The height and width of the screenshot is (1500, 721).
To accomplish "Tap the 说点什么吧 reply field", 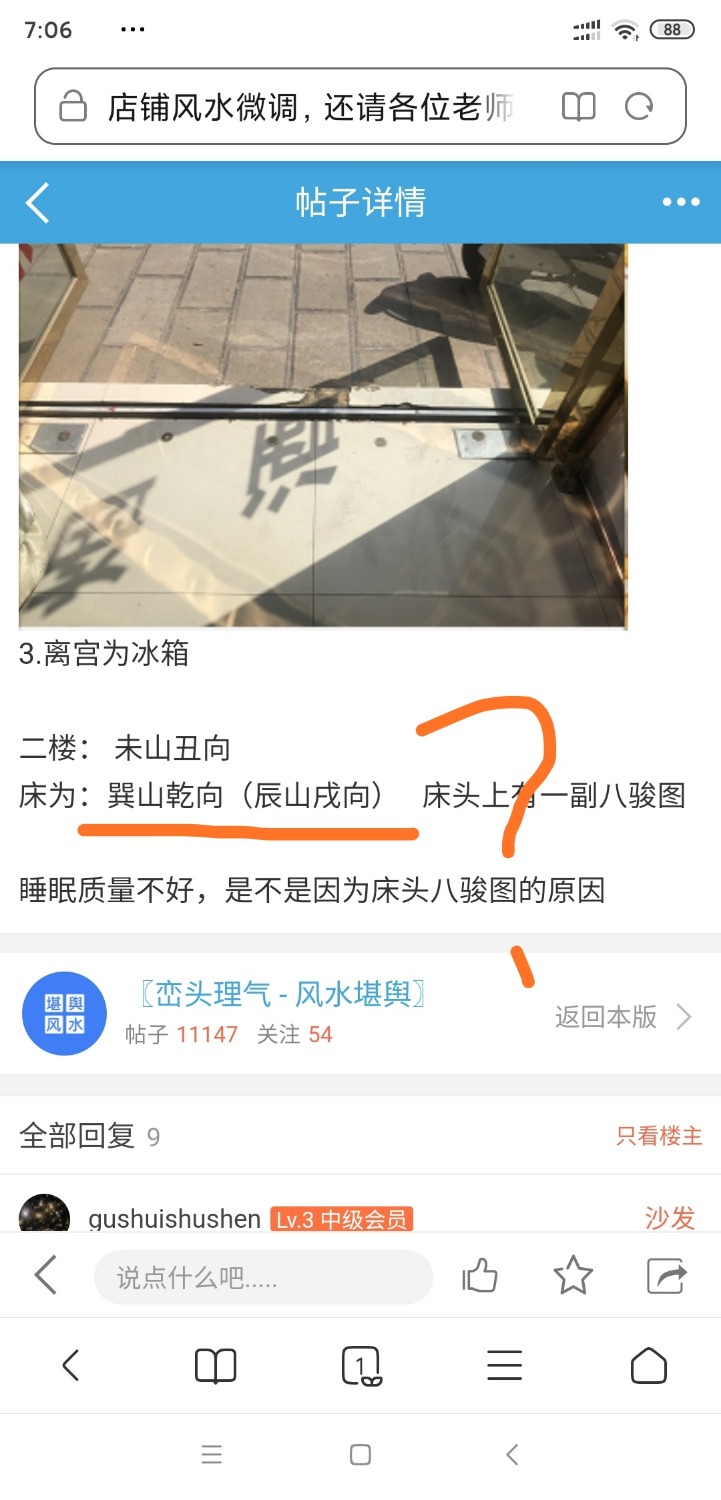I will coord(263,1277).
